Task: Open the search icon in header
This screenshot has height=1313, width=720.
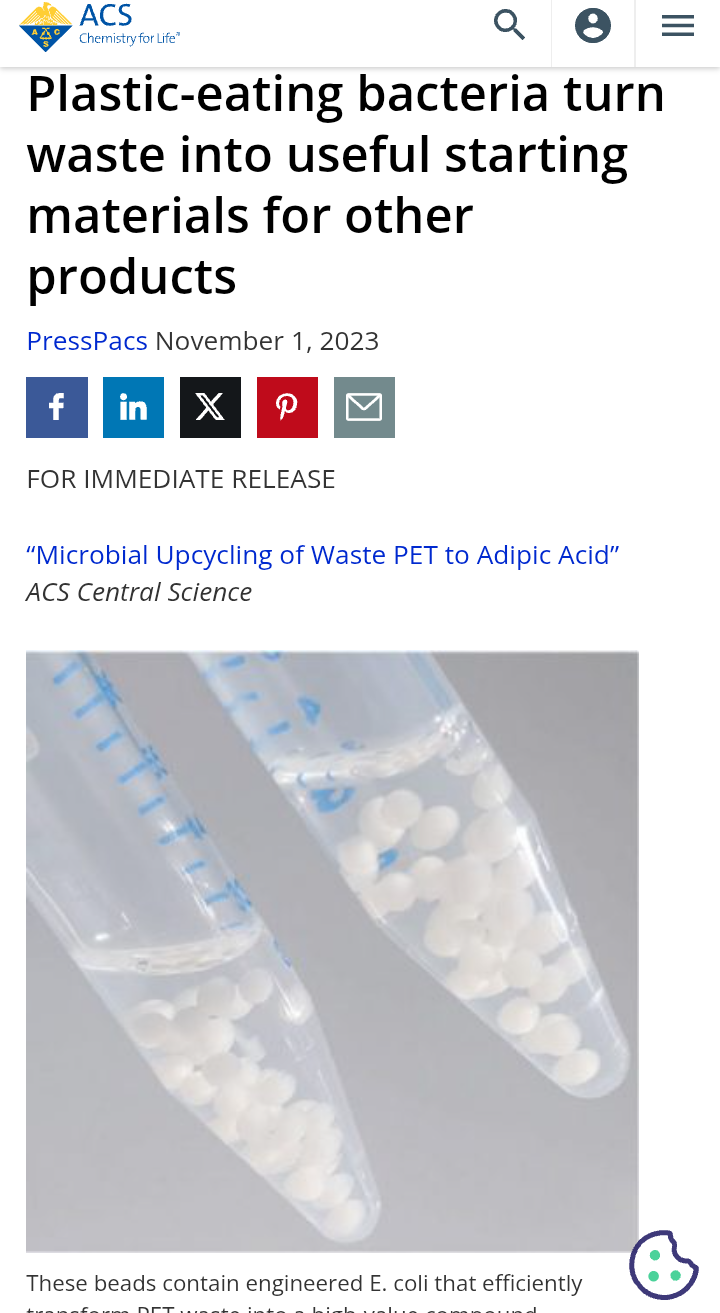Action: (x=509, y=26)
